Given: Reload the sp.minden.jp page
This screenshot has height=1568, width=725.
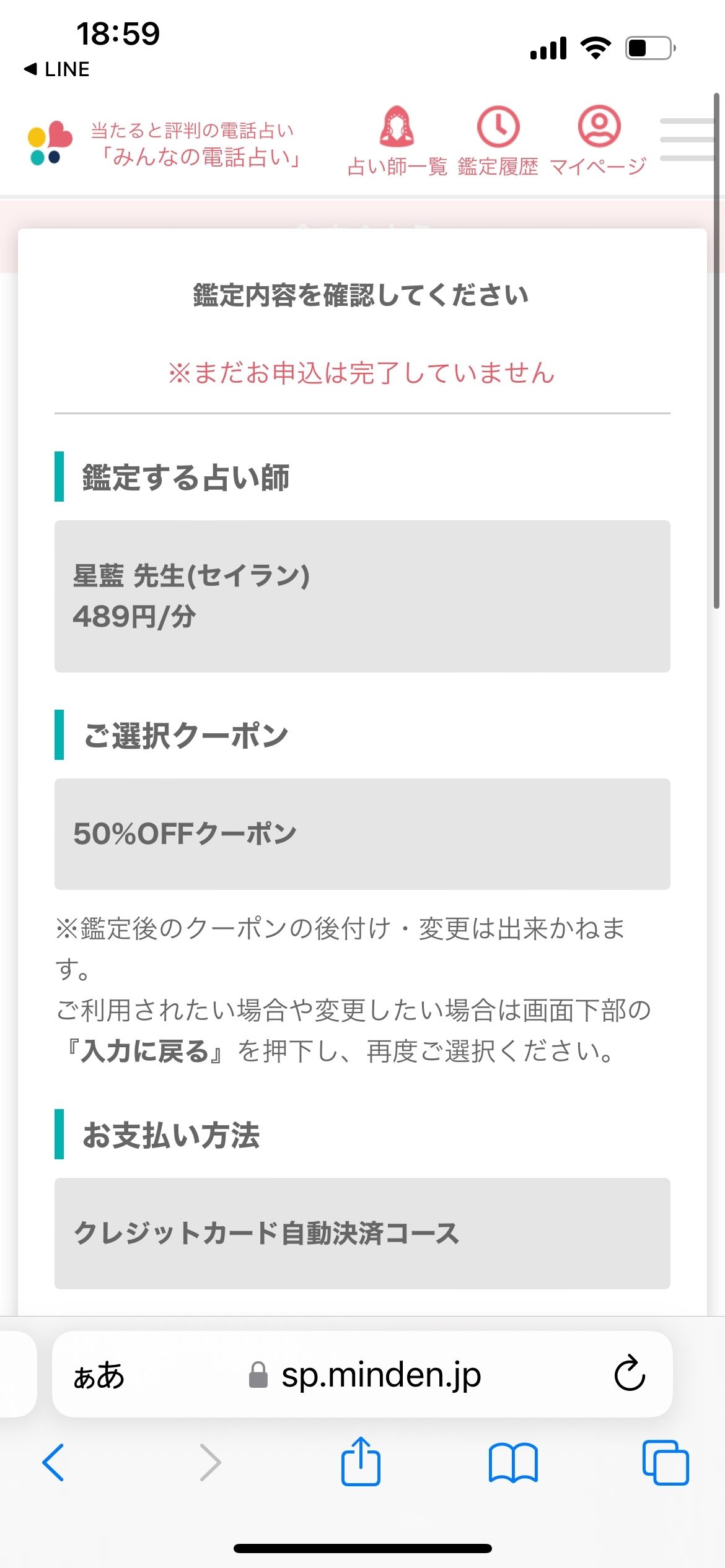Looking at the screenshot, I should [630, 1374].
